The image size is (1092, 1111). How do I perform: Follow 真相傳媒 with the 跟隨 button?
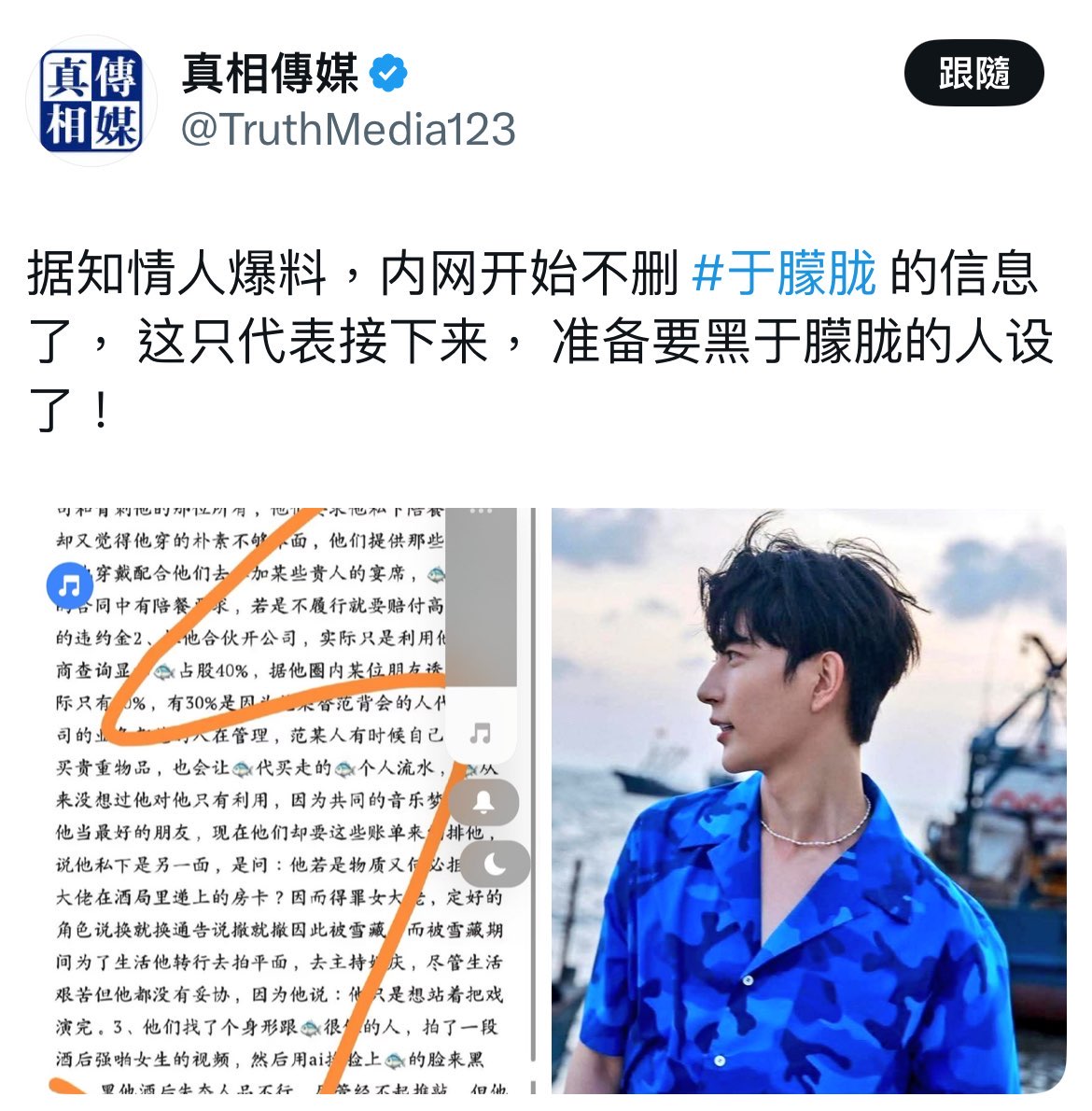coord(973,74)
